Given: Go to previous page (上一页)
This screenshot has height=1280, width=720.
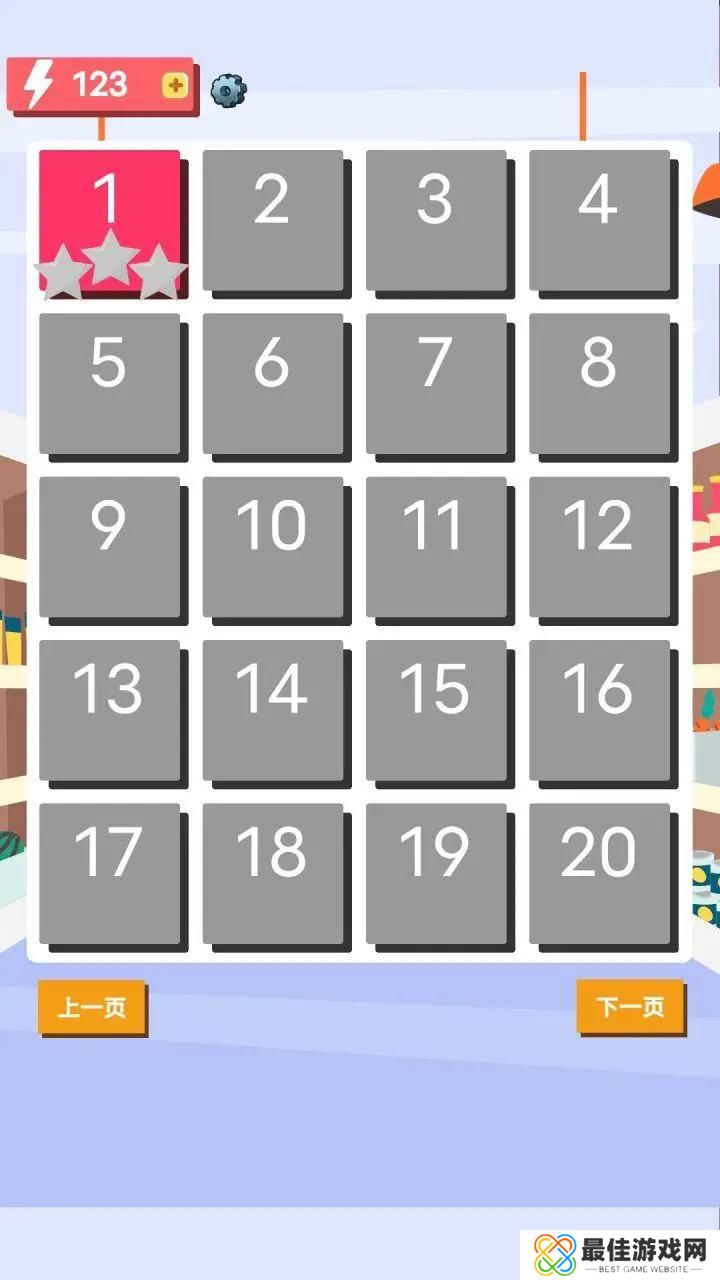Looking at the screenshot, I should tap(91, 1007).
